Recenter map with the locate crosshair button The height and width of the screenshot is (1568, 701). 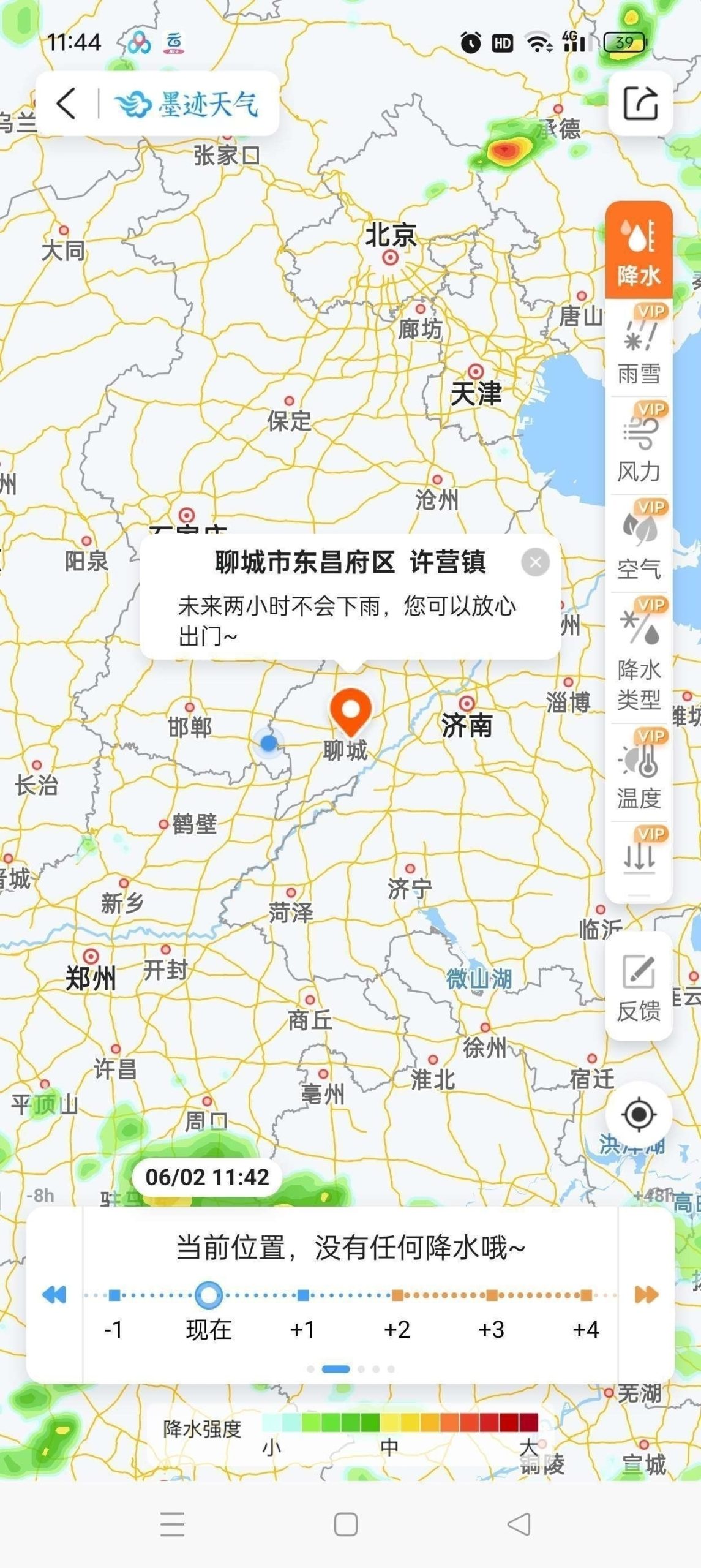pos(639,1115)
